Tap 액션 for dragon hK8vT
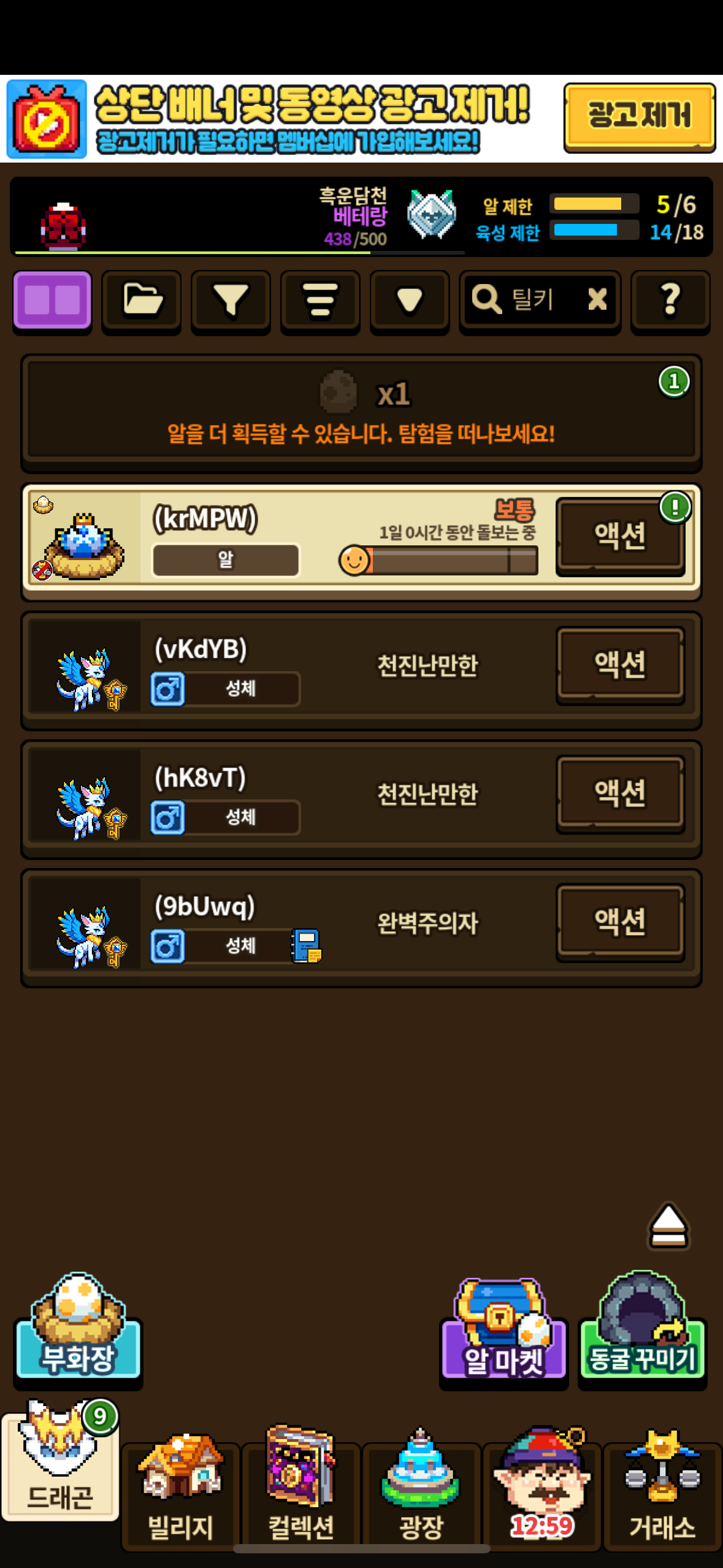The image size is (723, 1568). 620,793
